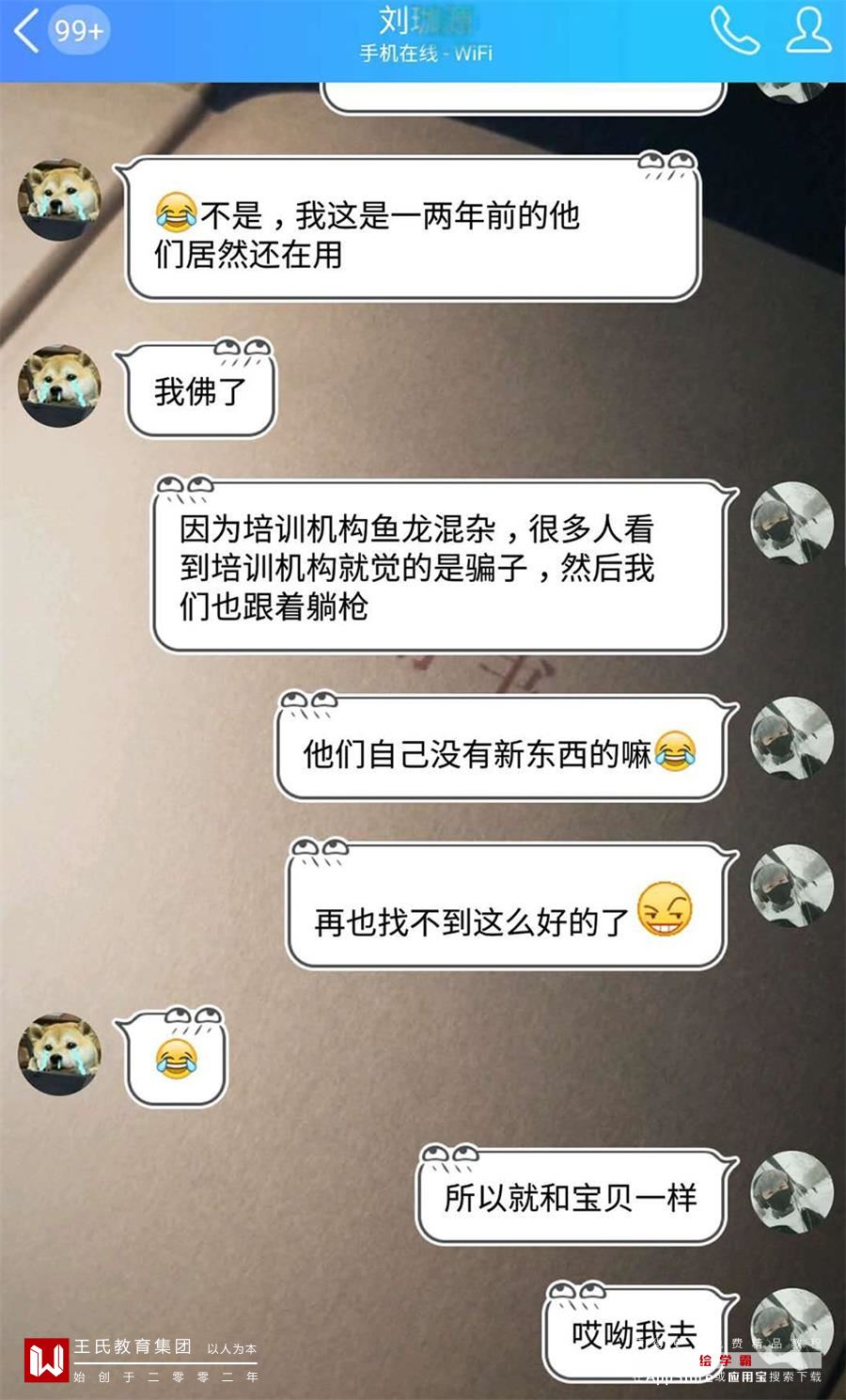This screenshot has height=1400, width=846.
Task: Go back to the message list
Action: (x=28, y=31)
